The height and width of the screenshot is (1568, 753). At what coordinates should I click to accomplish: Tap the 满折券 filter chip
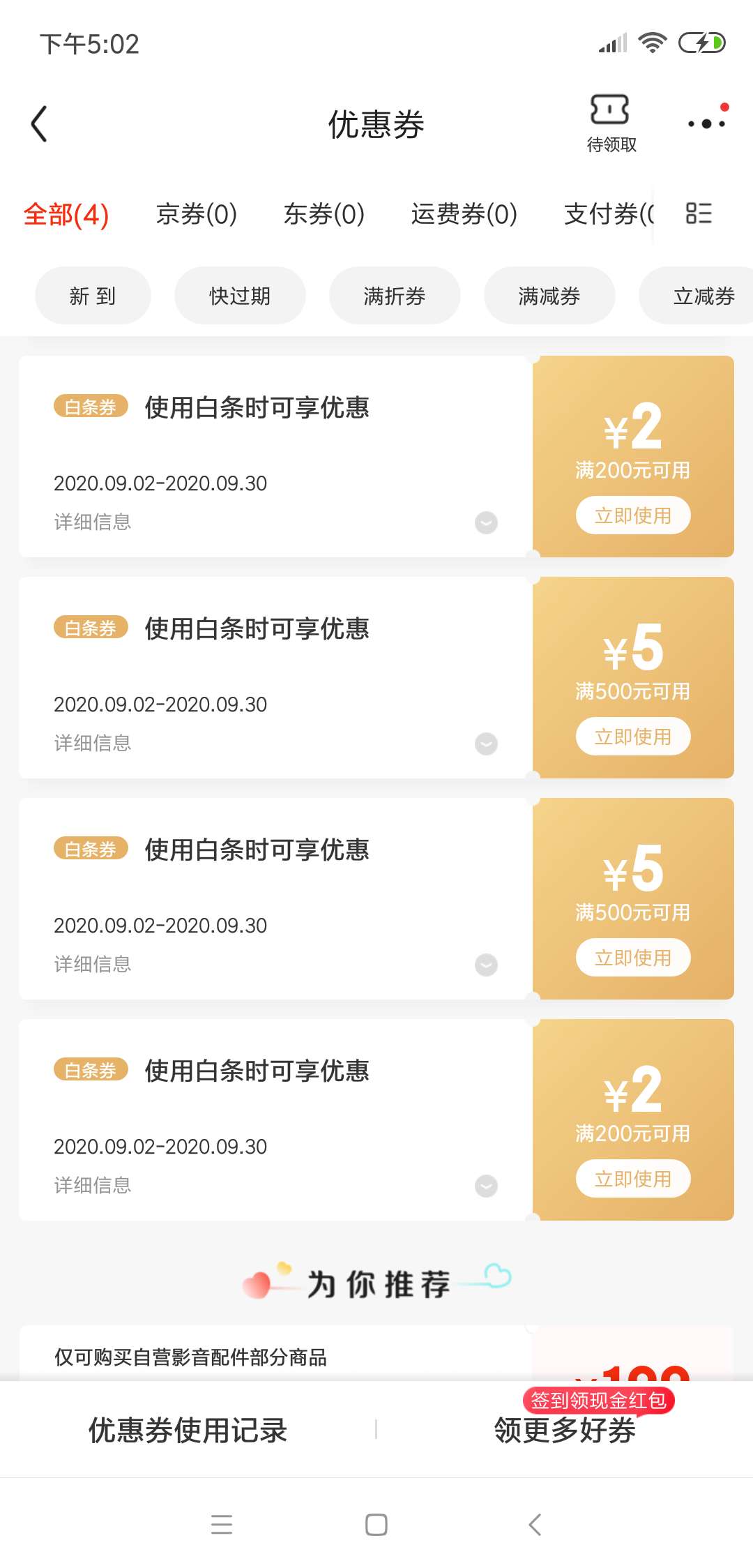(395, 296)
